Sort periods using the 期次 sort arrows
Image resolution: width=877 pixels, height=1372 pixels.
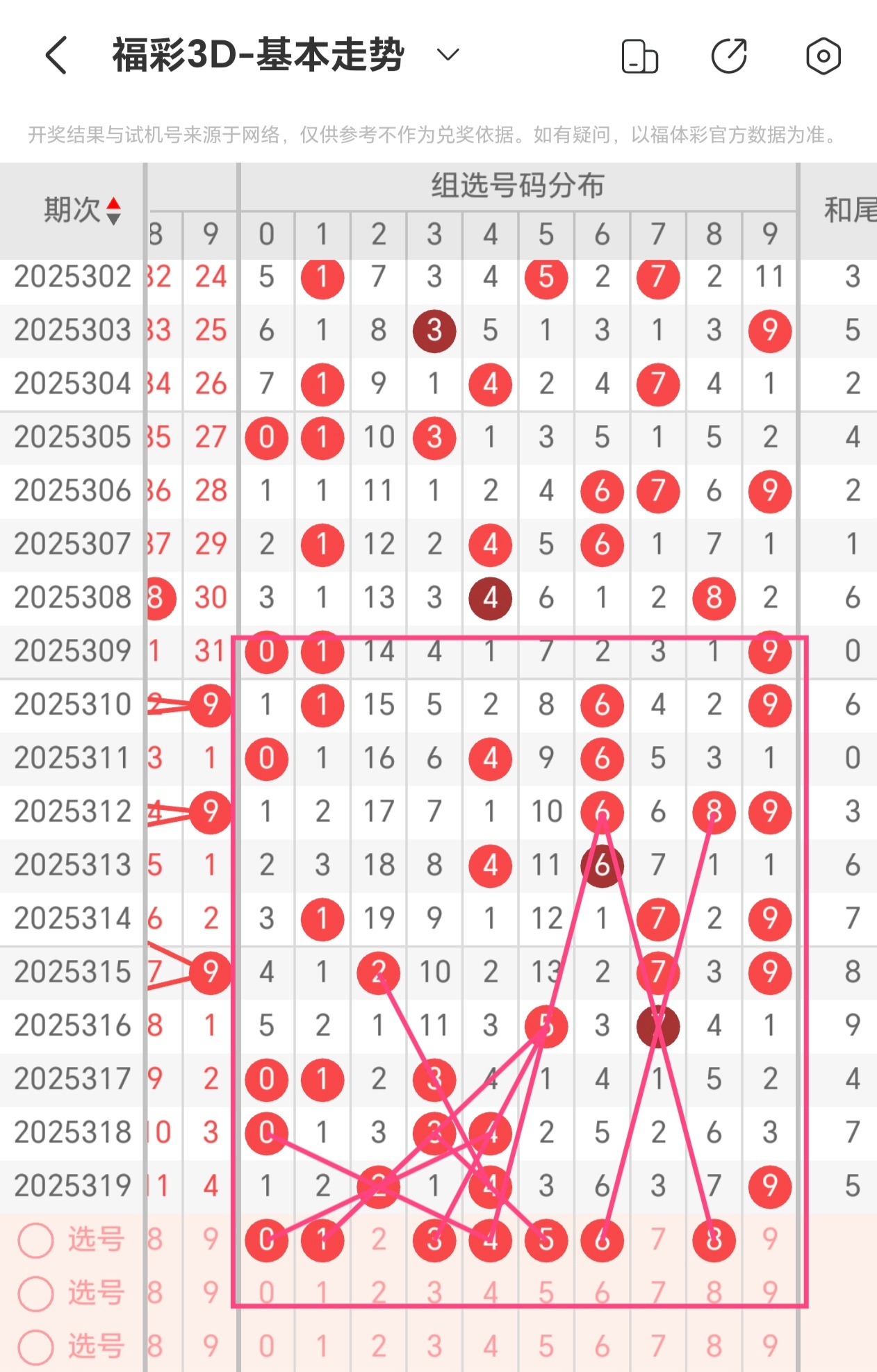coord(113,208)
